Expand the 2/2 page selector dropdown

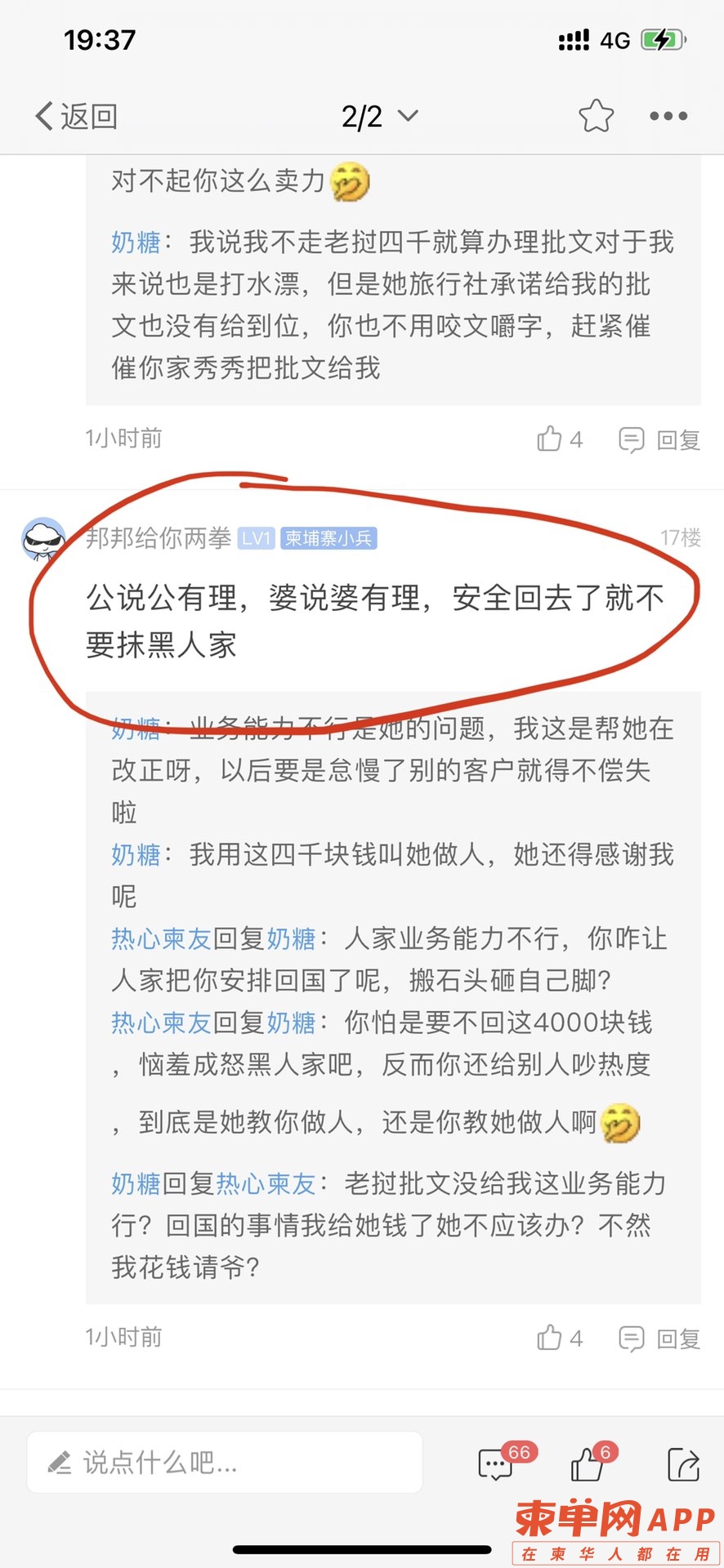tap(379, 116)
